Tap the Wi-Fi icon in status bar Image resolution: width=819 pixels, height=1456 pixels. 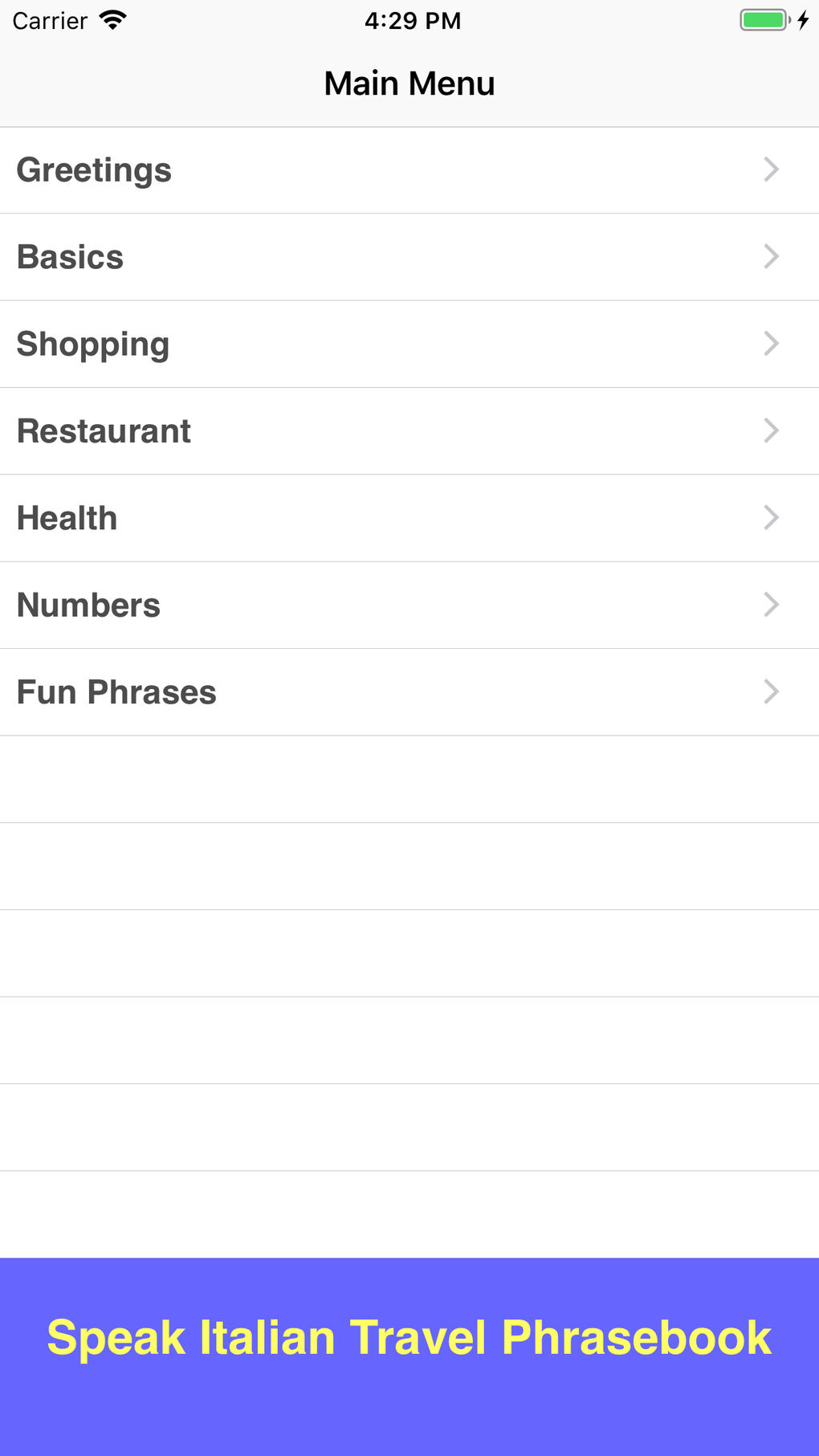pyautogui.click(x=113, y=20)
